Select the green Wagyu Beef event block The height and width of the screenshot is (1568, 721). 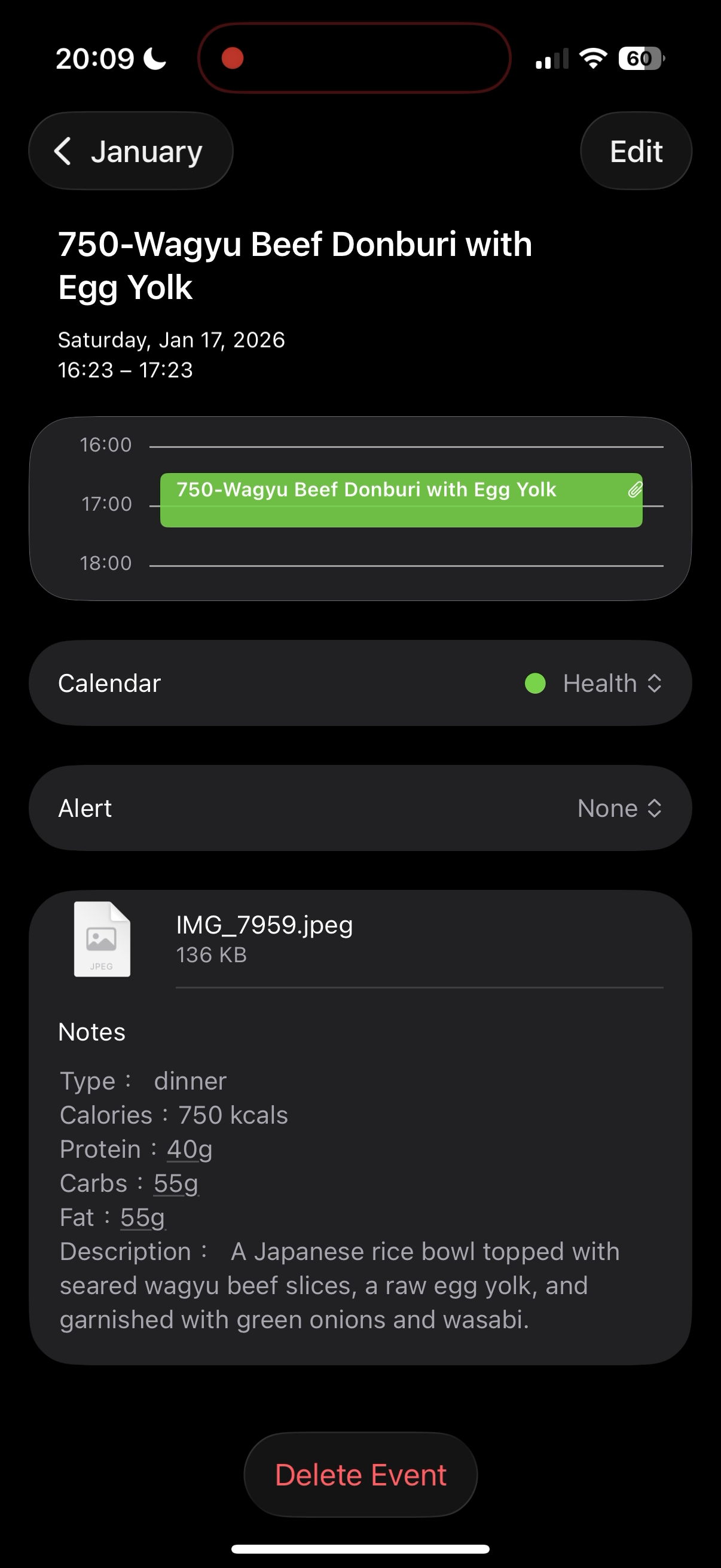point(401,500)
